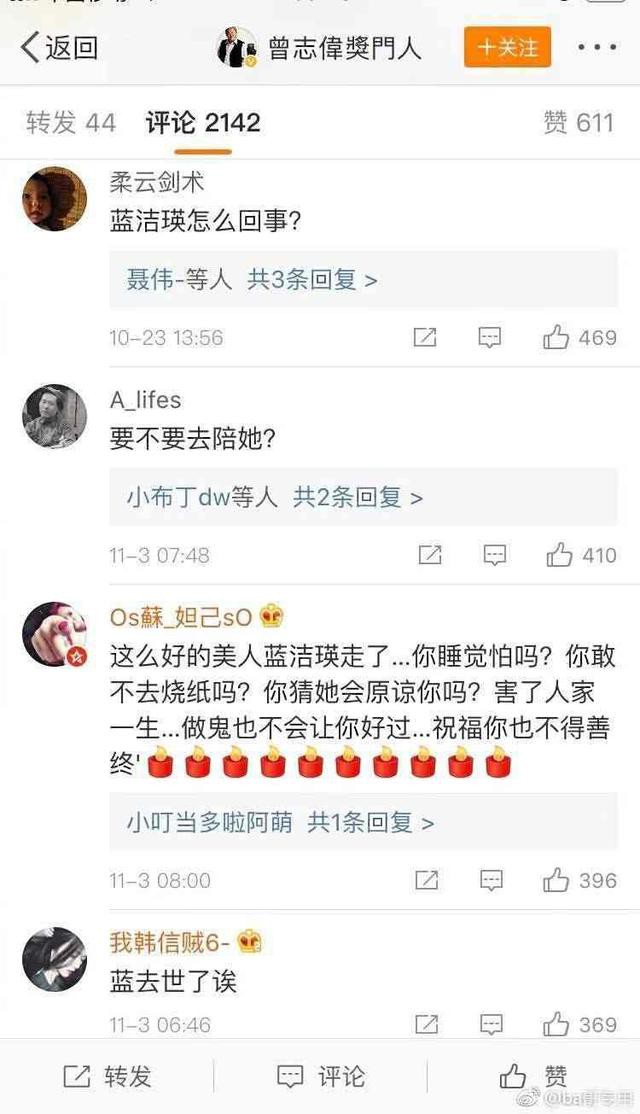Go back with the 返回 arrow
The height and width of the screenshot is (1114, 640).
[58, 47]
